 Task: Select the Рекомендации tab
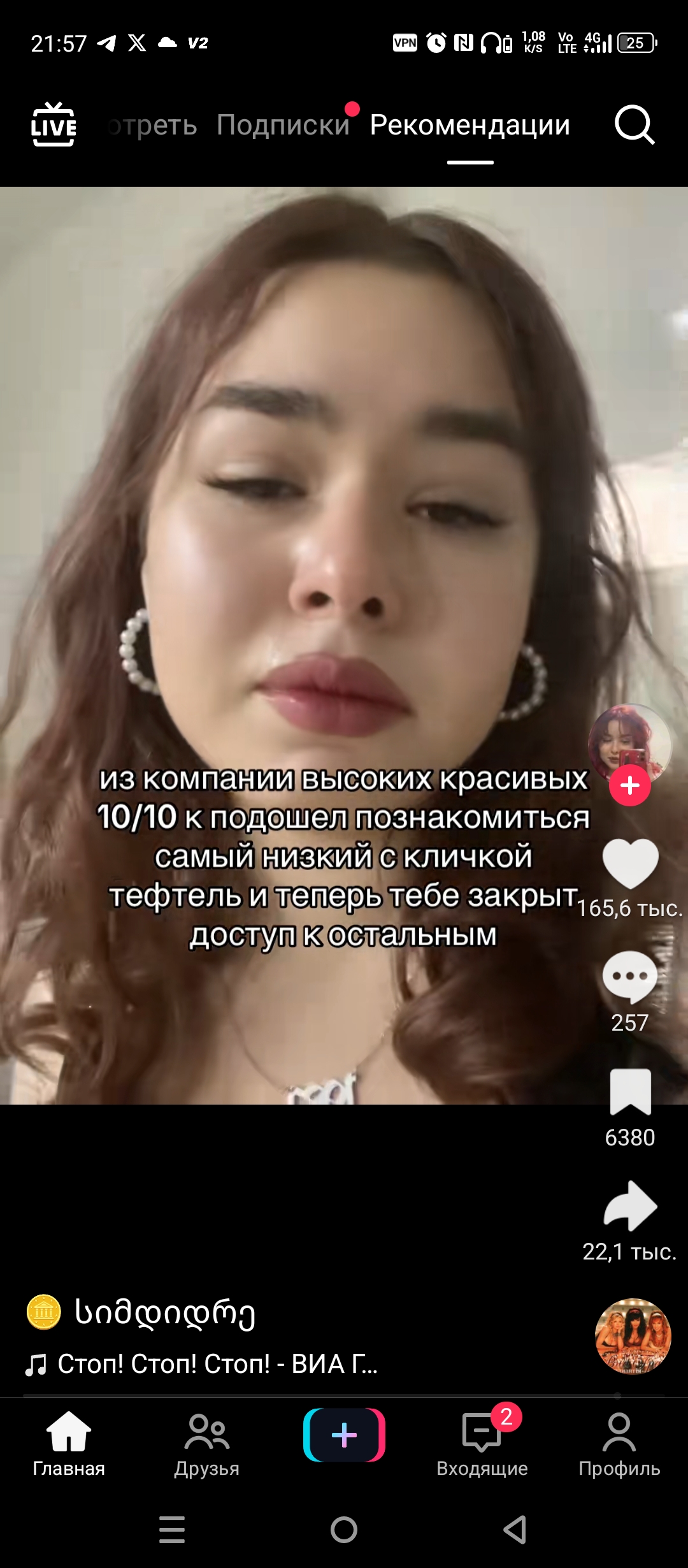coord(469,125)
